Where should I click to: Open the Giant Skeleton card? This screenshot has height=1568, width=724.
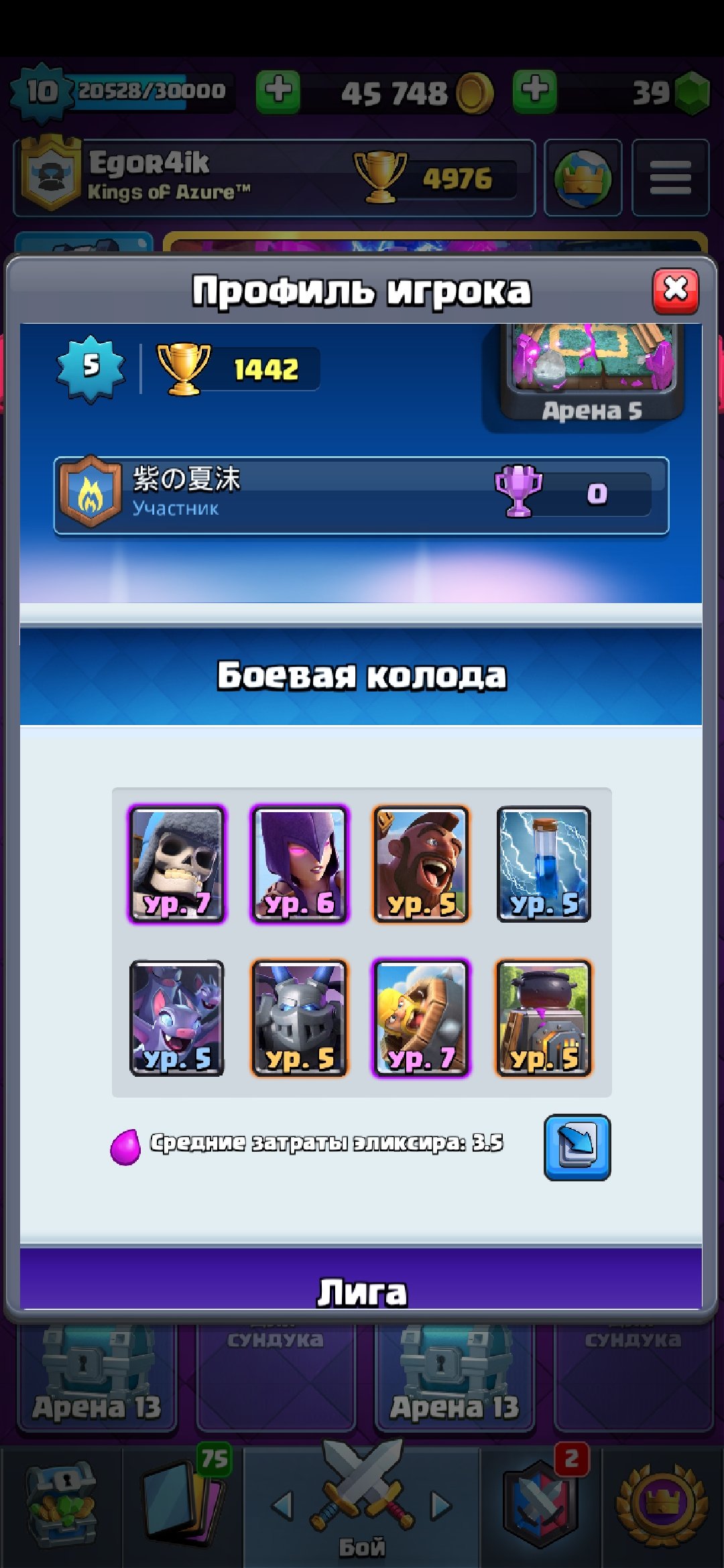(x=177, y=864)
